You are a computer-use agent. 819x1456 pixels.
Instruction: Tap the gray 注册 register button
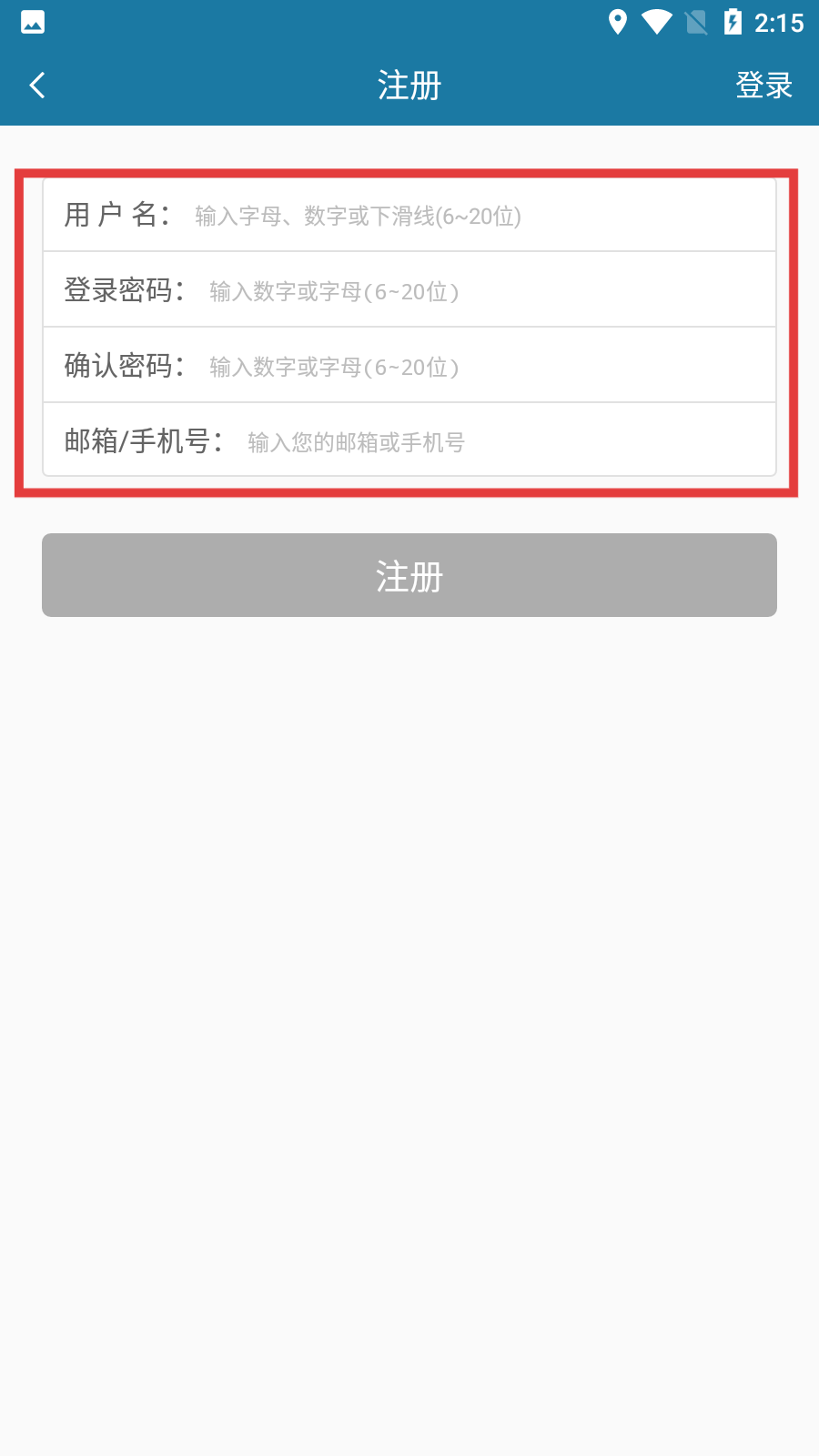pos(409,575)
